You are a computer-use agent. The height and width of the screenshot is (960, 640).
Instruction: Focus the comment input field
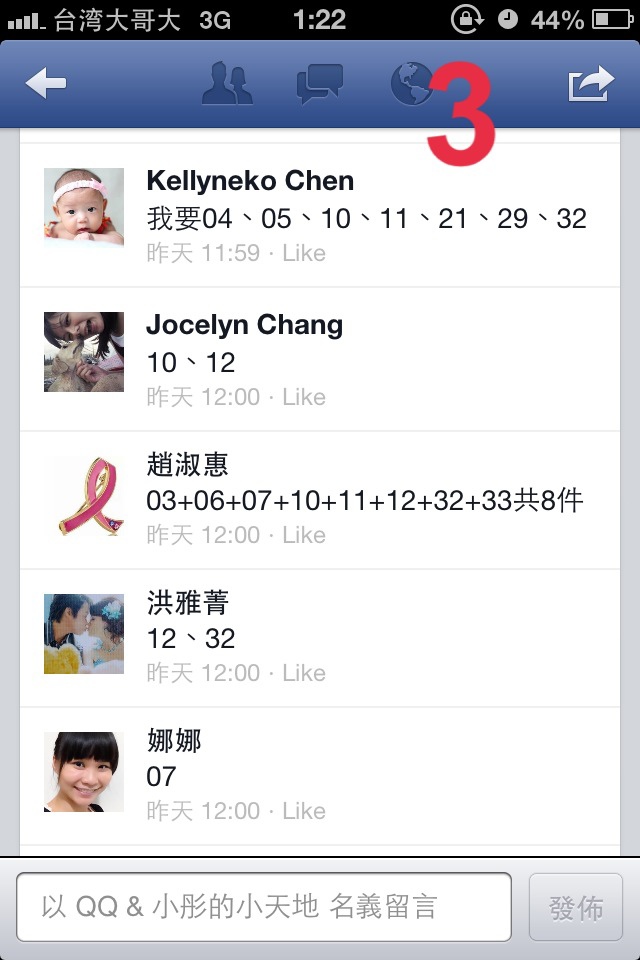(264, 908)
